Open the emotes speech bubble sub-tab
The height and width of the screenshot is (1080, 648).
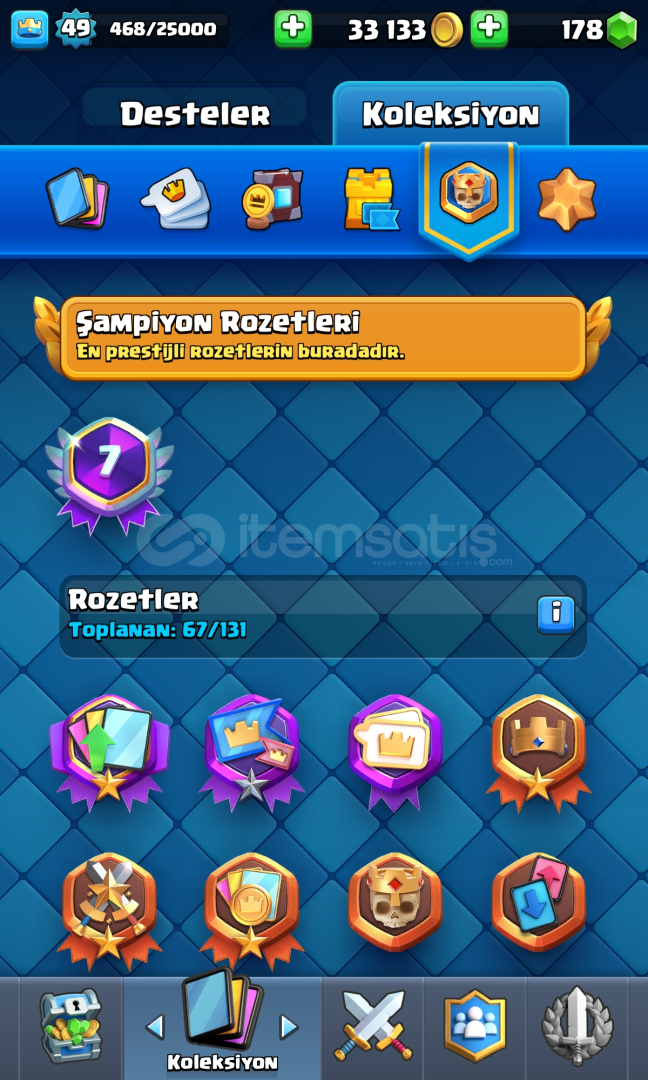[x=176, y=199]
